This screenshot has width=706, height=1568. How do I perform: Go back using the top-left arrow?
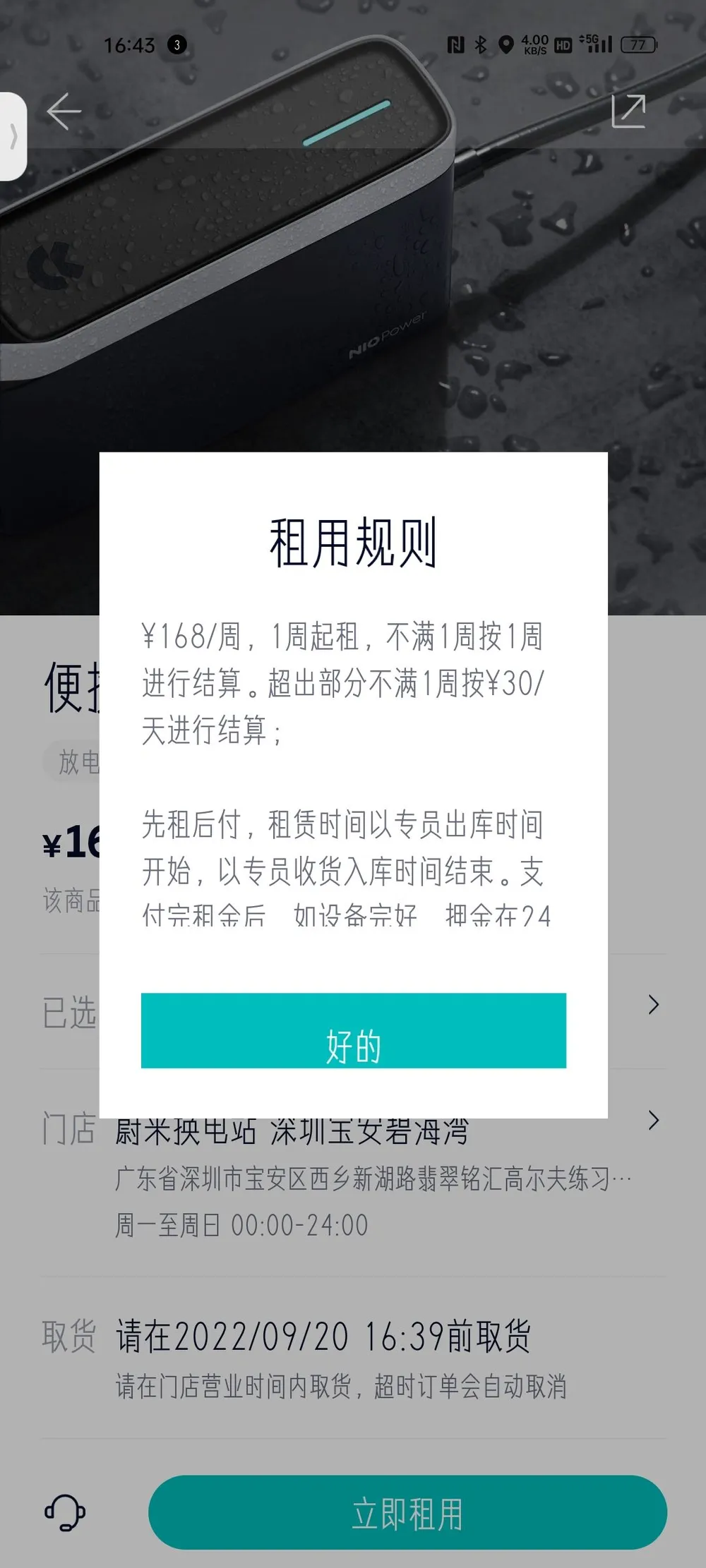(64, 111)
